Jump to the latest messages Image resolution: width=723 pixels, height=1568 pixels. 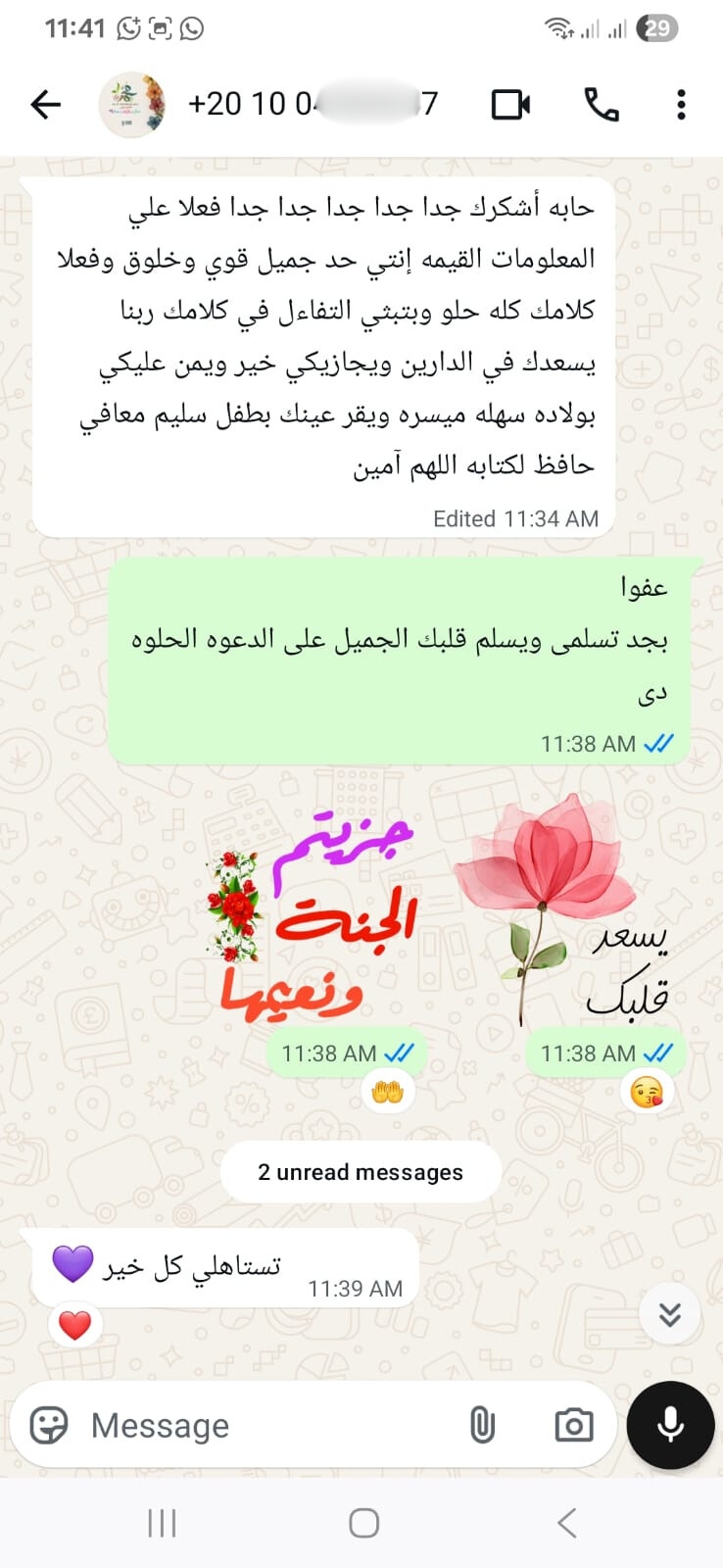click(669, 1314)
